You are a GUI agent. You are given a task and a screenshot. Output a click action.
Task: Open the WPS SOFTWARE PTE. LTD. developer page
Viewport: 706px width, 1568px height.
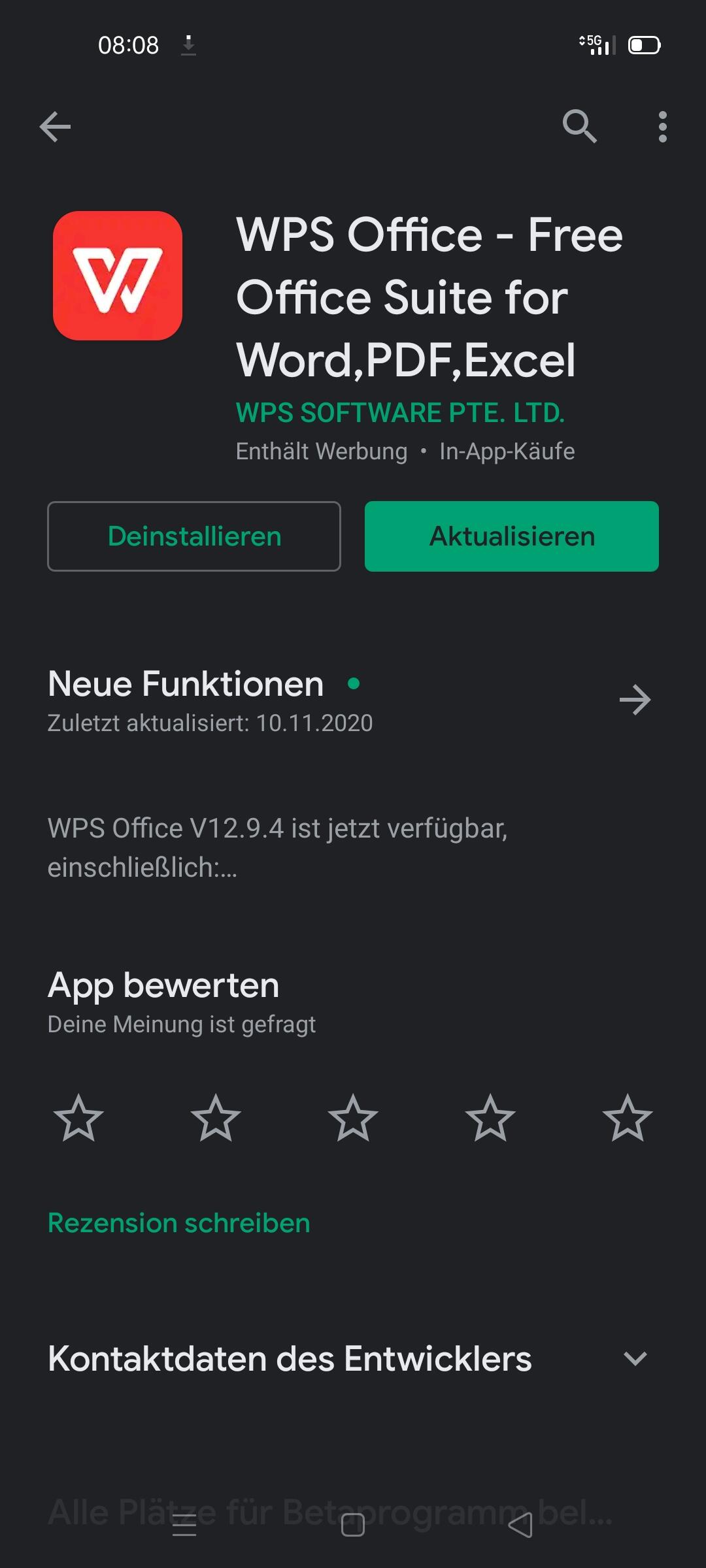click(x=400, y=413)
